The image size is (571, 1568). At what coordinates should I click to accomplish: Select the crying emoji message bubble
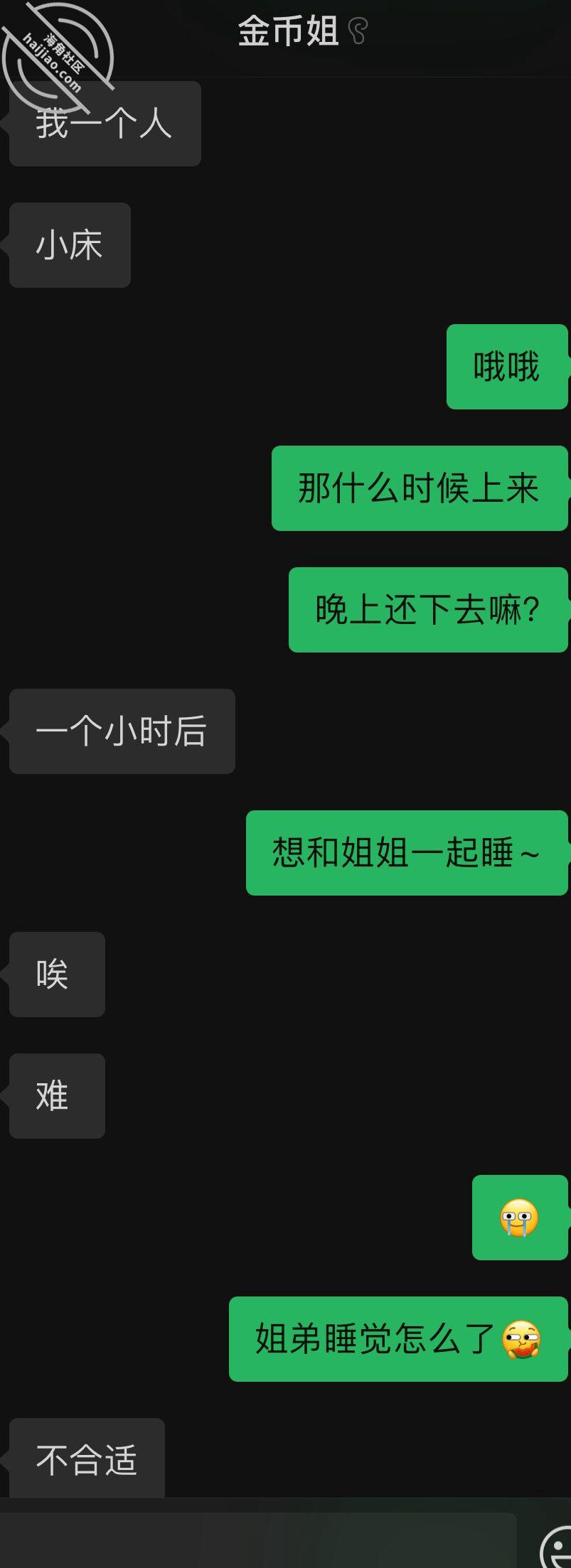coord(520,1218)
